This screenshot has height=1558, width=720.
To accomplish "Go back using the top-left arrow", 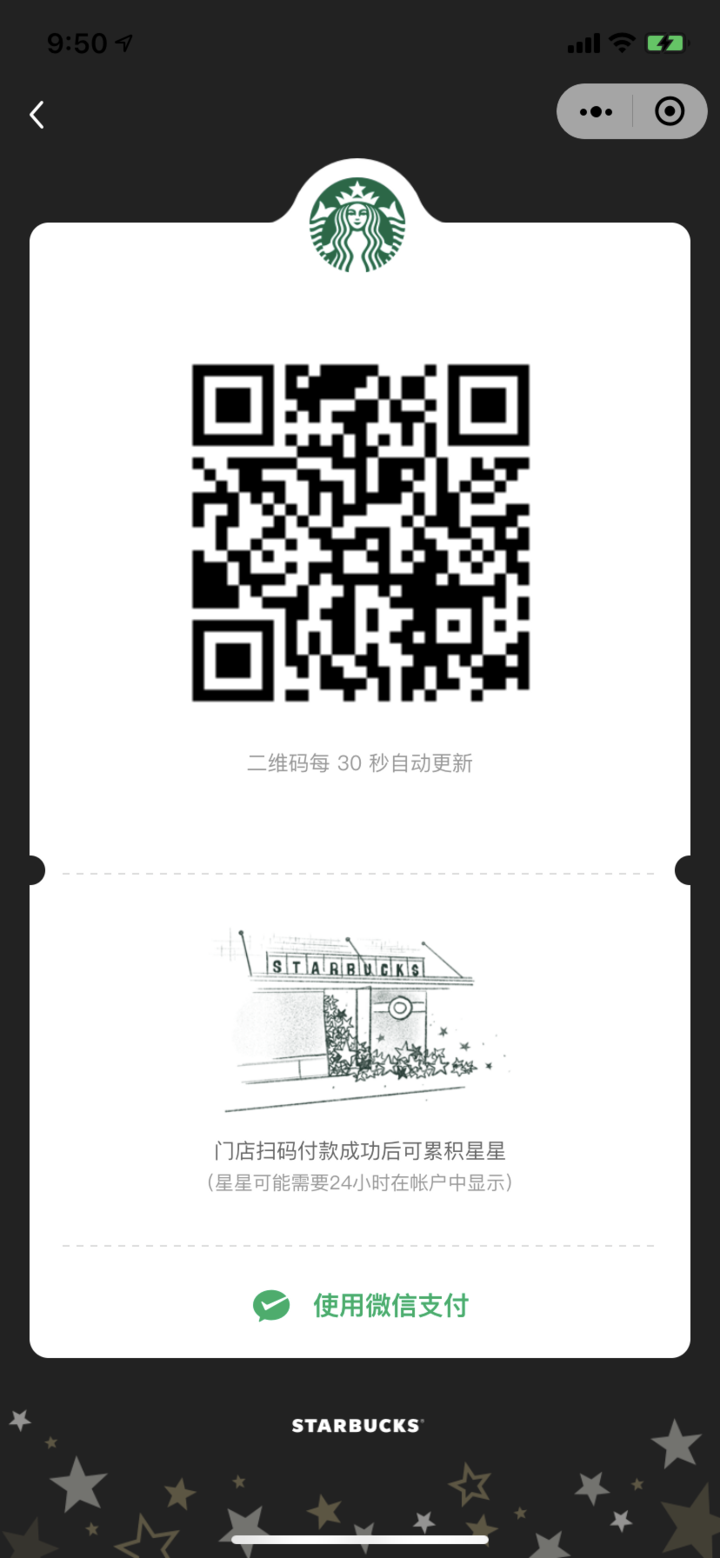I will 37,115.
